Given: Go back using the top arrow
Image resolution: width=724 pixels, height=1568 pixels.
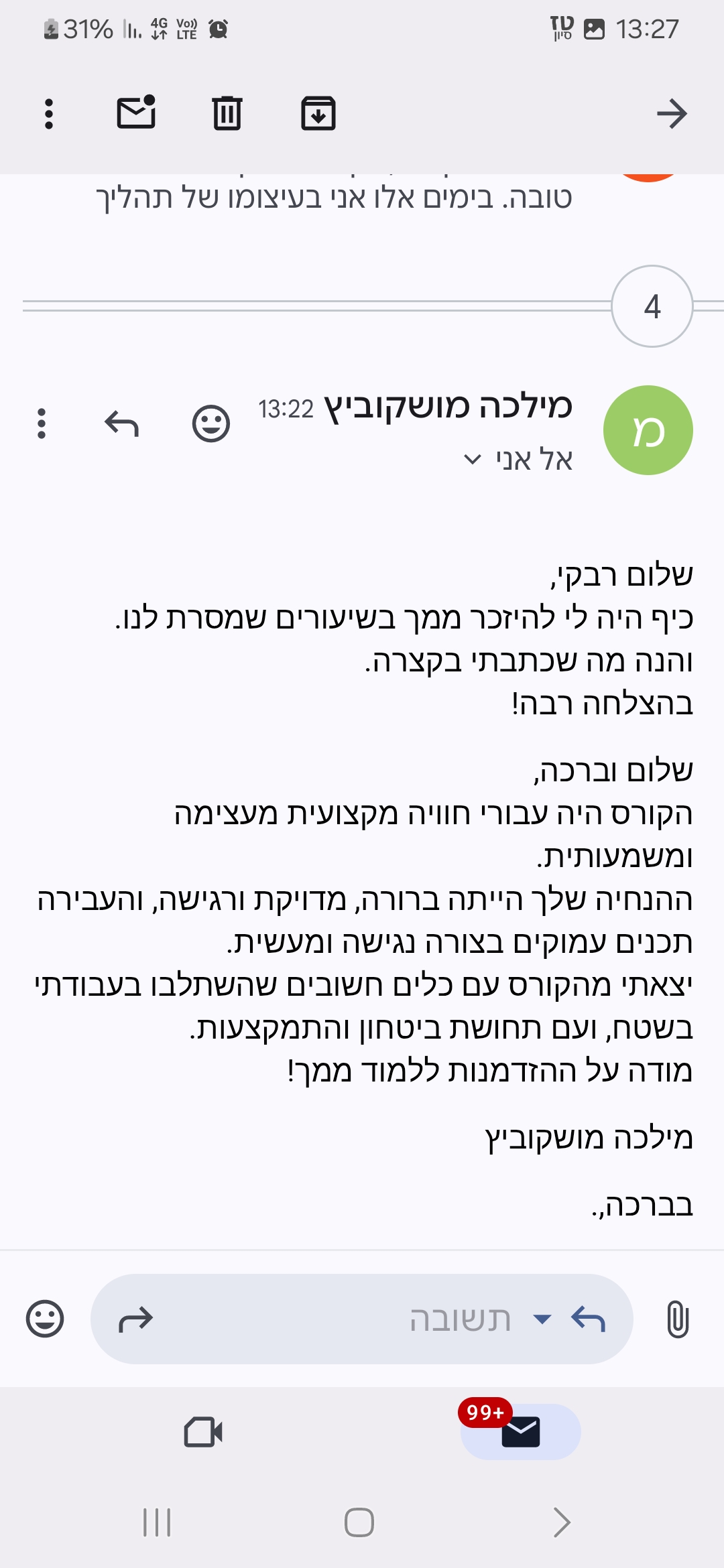Looking at the screenshot, I should coord(672,113).
